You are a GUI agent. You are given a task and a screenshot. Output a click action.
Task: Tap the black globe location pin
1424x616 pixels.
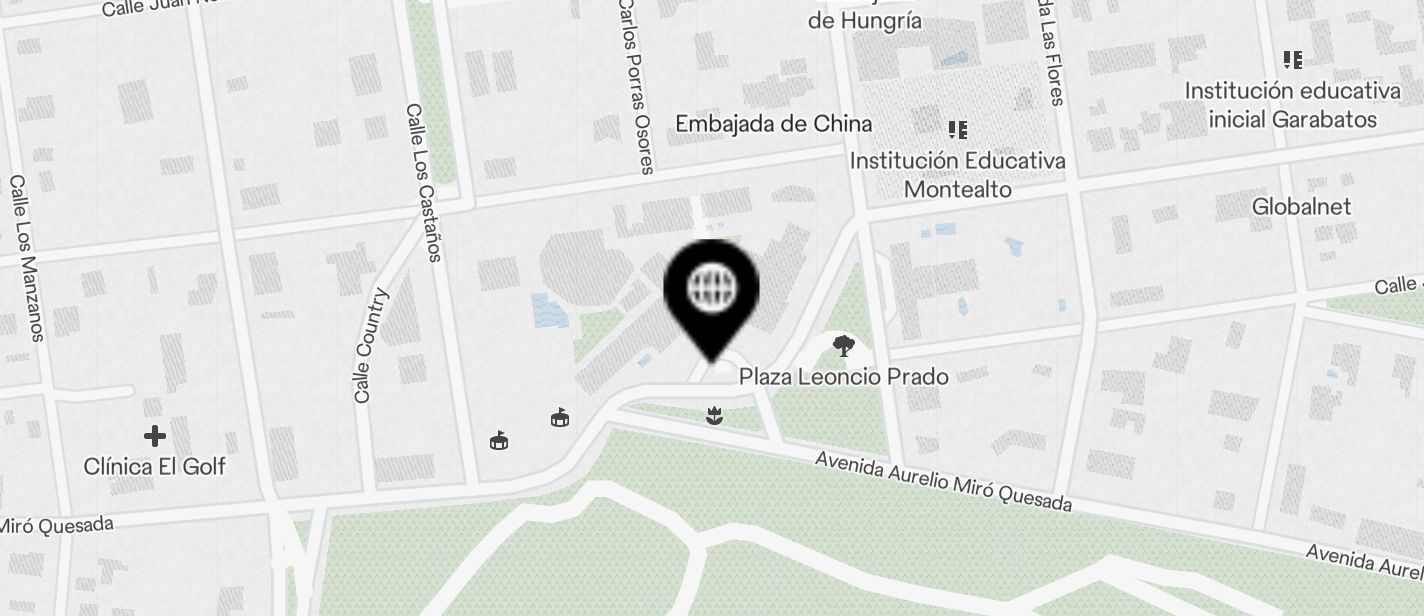click(712, 292)
